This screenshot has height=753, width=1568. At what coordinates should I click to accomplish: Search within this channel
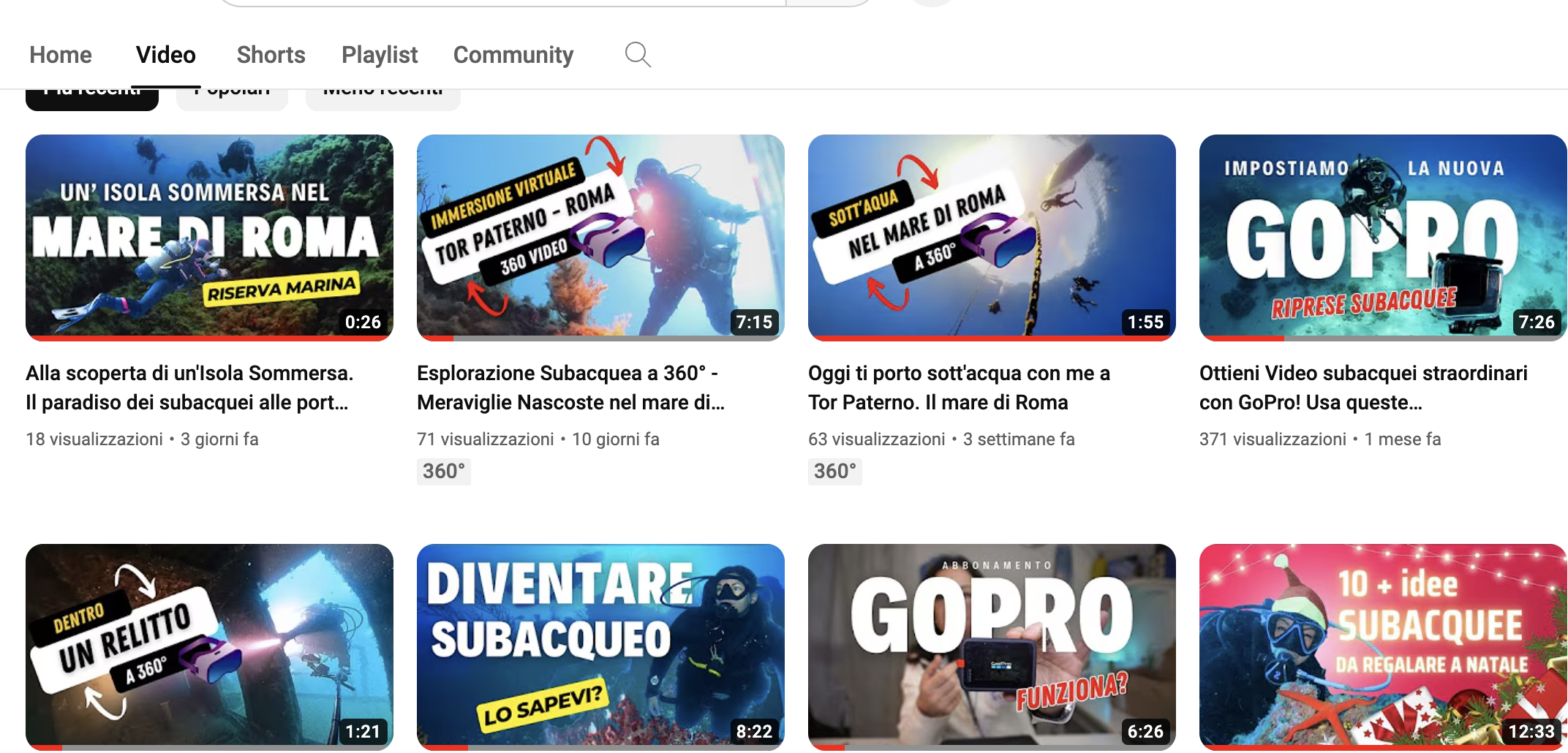tap(638, 55)
